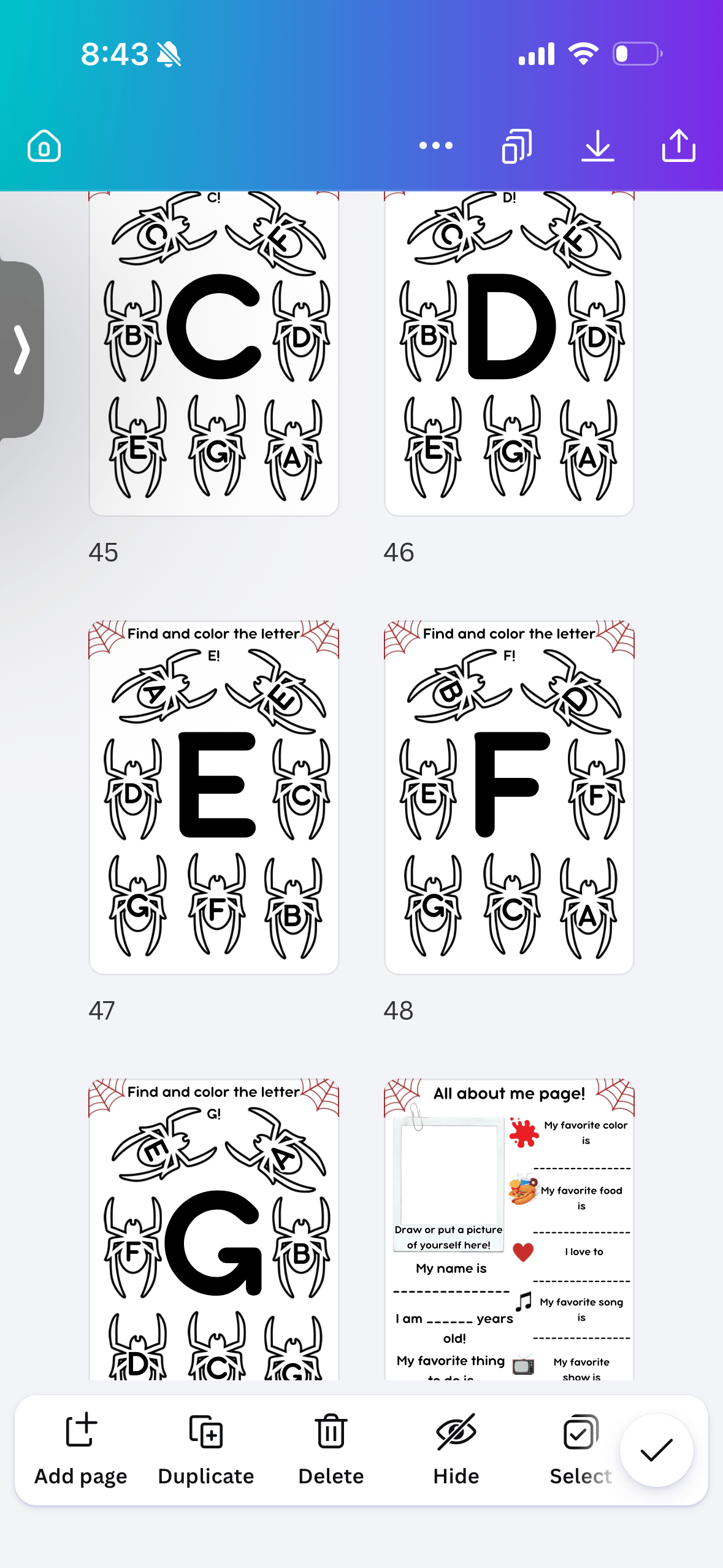Open the three-dot more options menu
The image size is (723, 1568).
click(436, 146)
